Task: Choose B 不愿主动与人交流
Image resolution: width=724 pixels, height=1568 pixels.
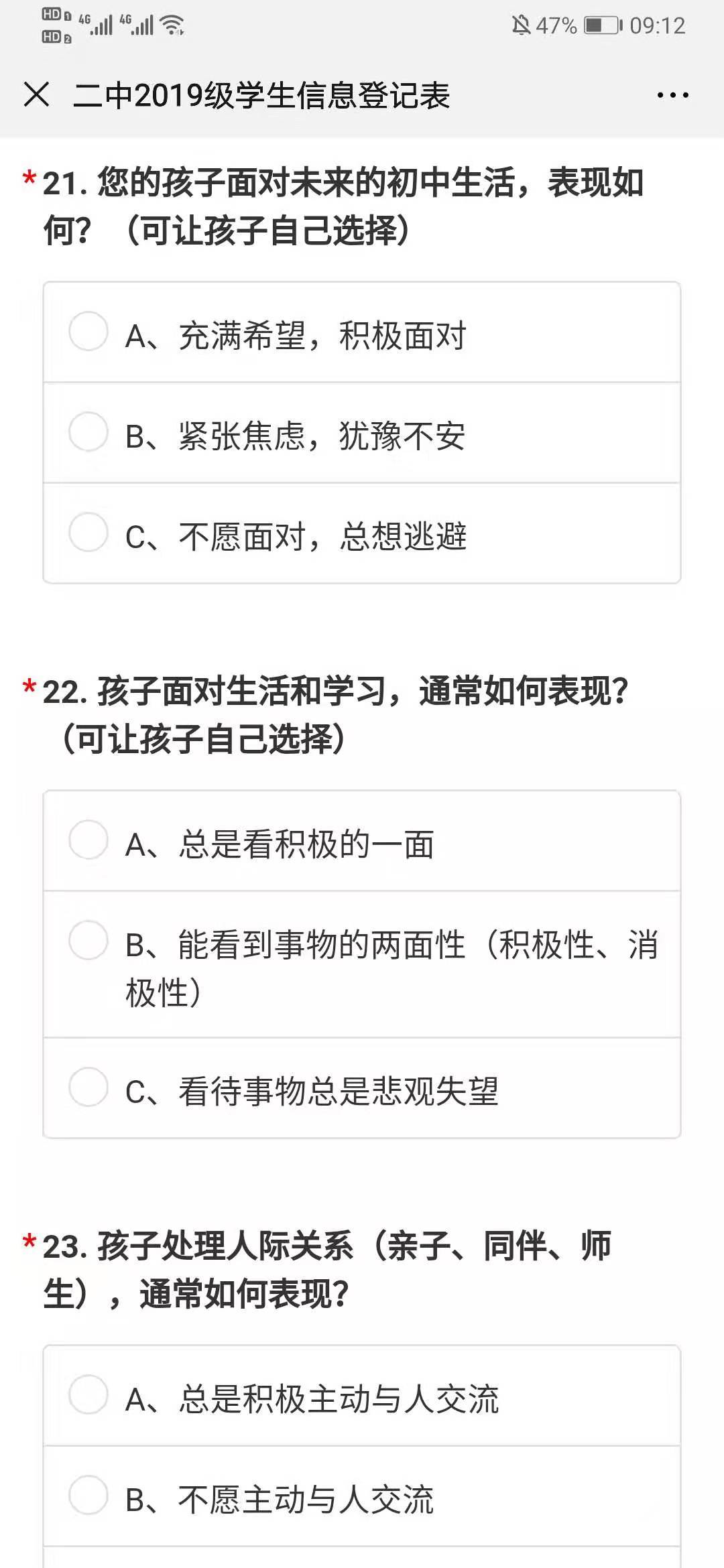Action: point(362,1497)
